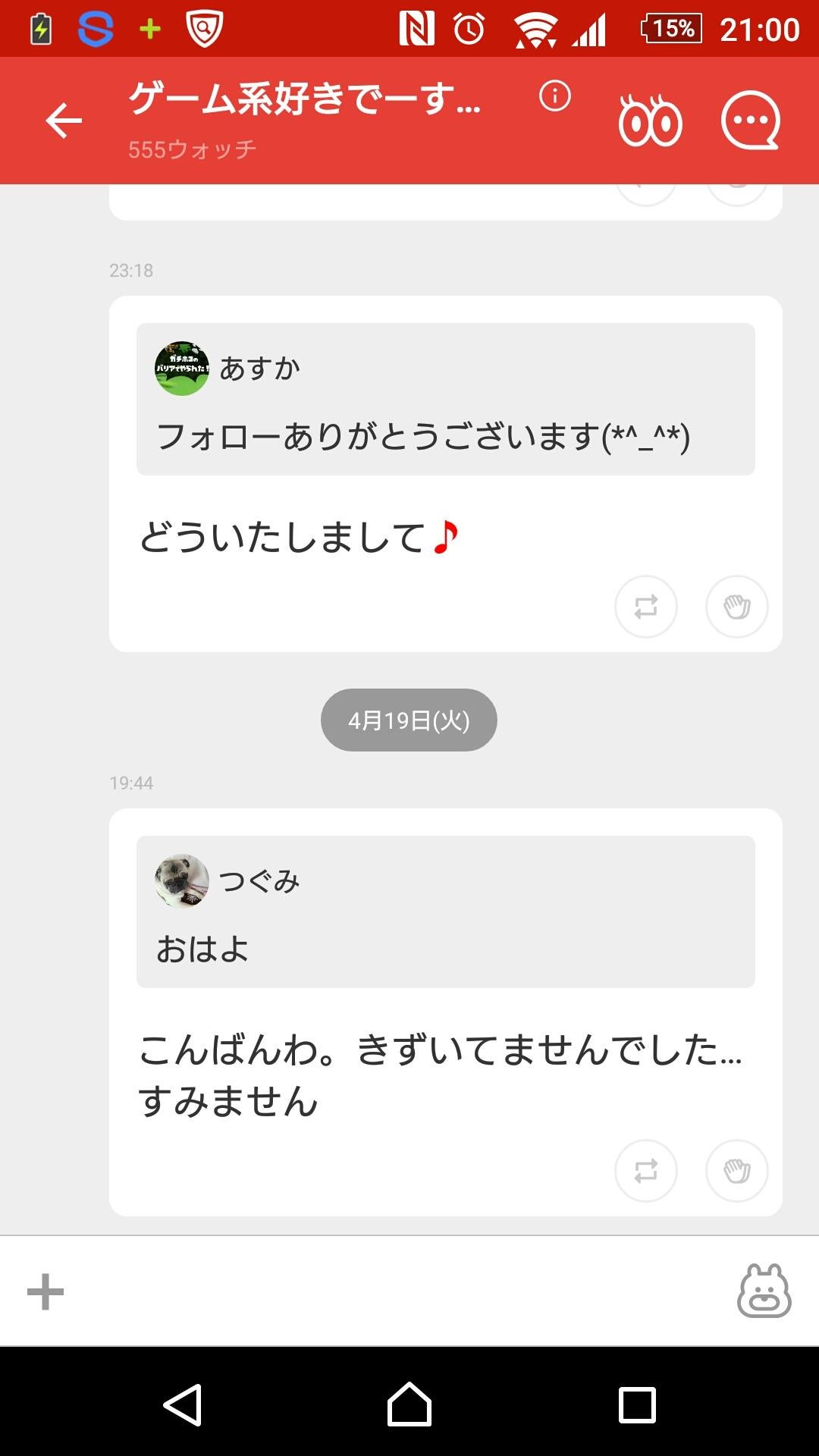
Task: Select the 4月19日(火) date separator
Action: pos(409,721)
